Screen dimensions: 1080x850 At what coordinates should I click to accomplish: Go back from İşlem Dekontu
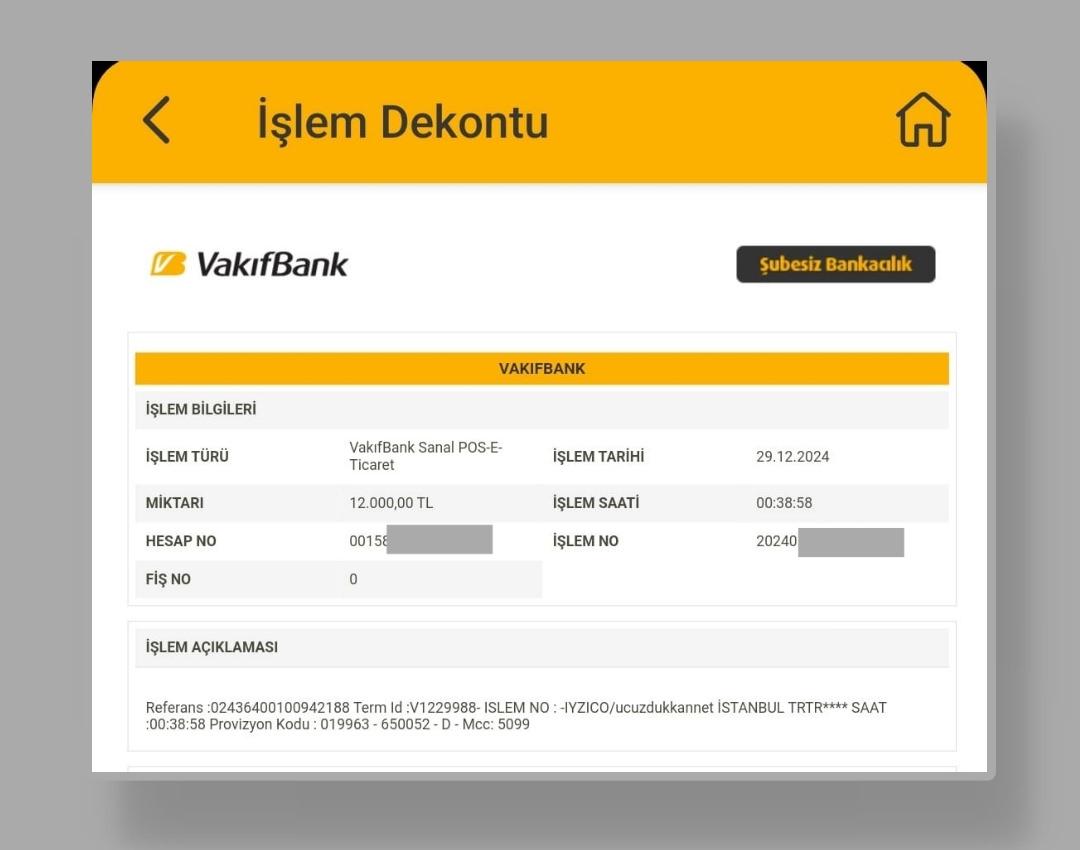[x=157, y=121]
